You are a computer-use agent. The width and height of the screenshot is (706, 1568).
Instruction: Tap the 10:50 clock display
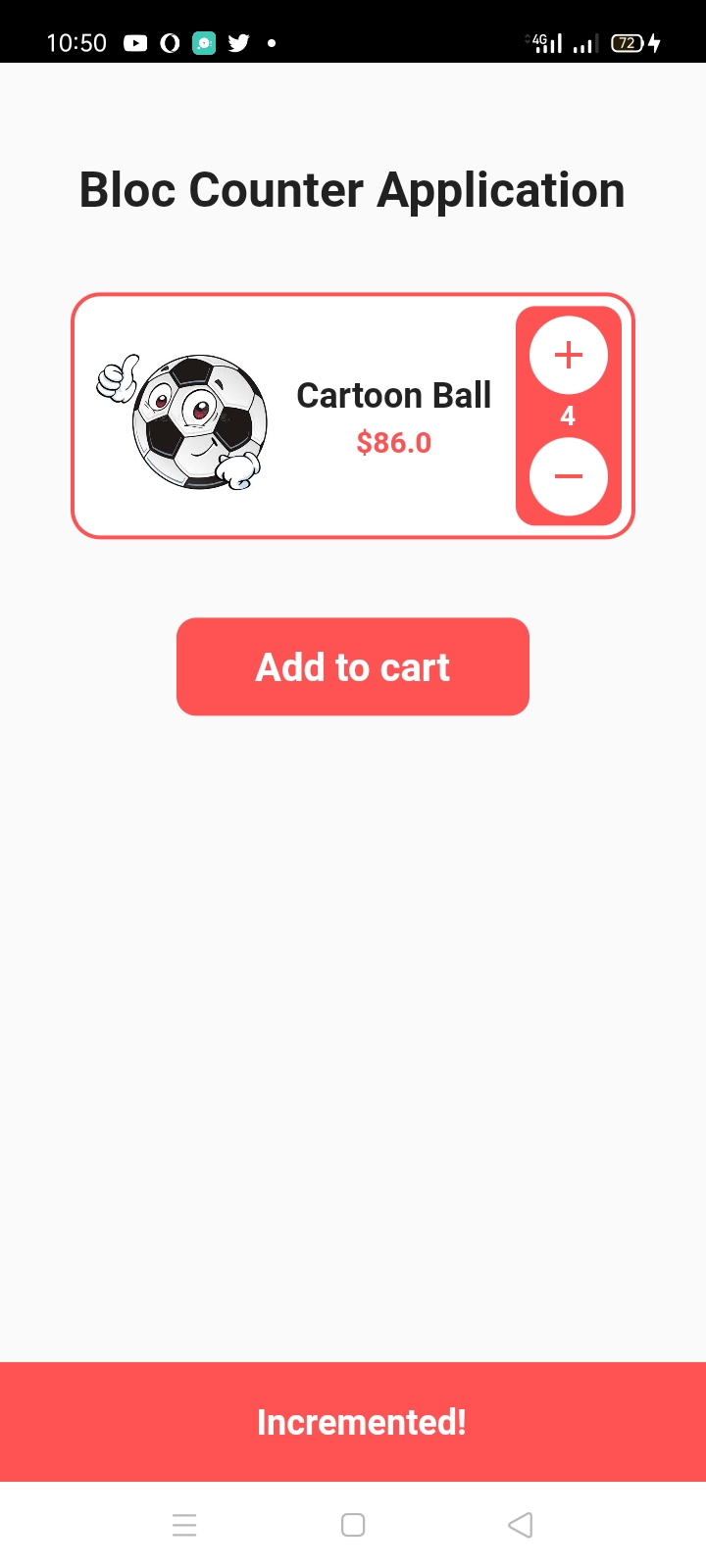click(76, 43)
